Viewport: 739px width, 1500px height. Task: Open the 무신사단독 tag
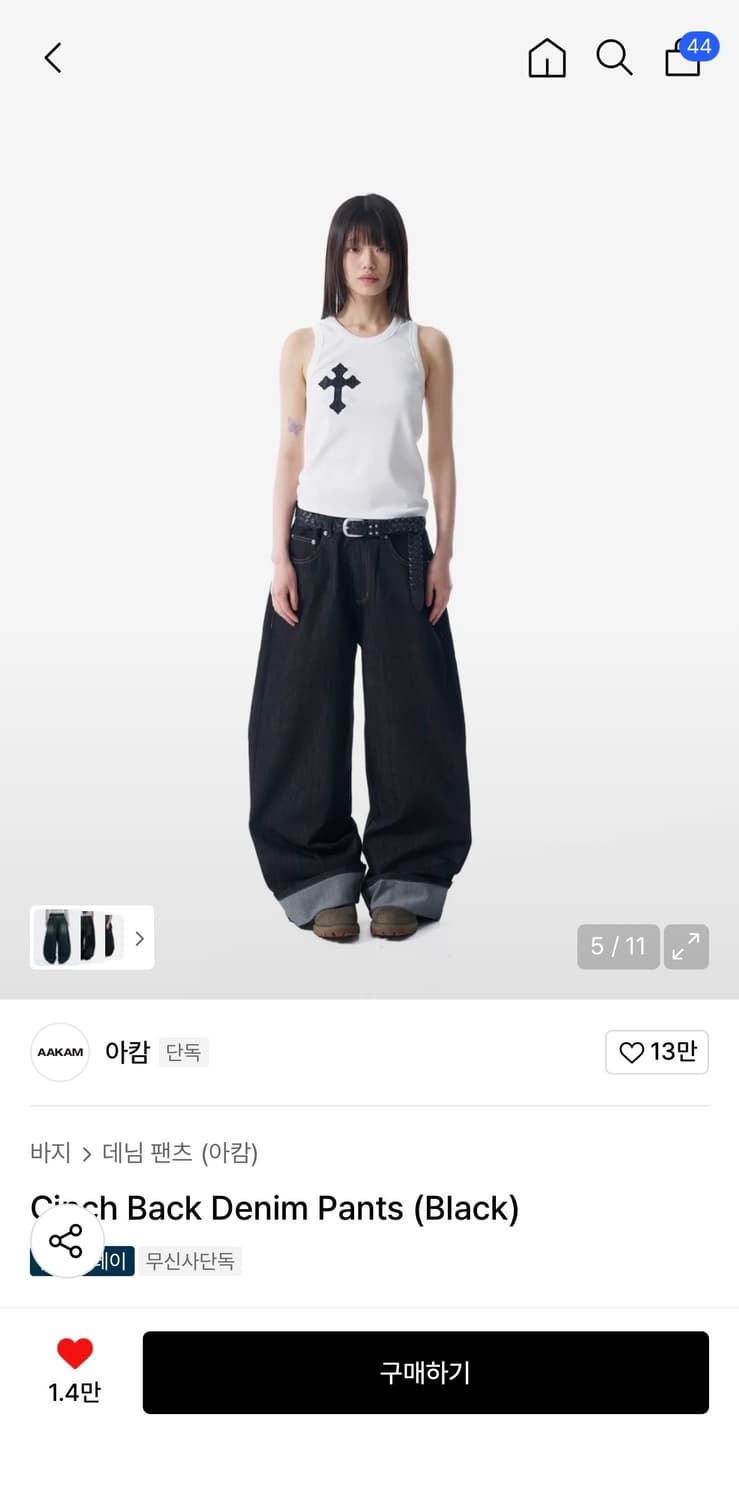191,1261
